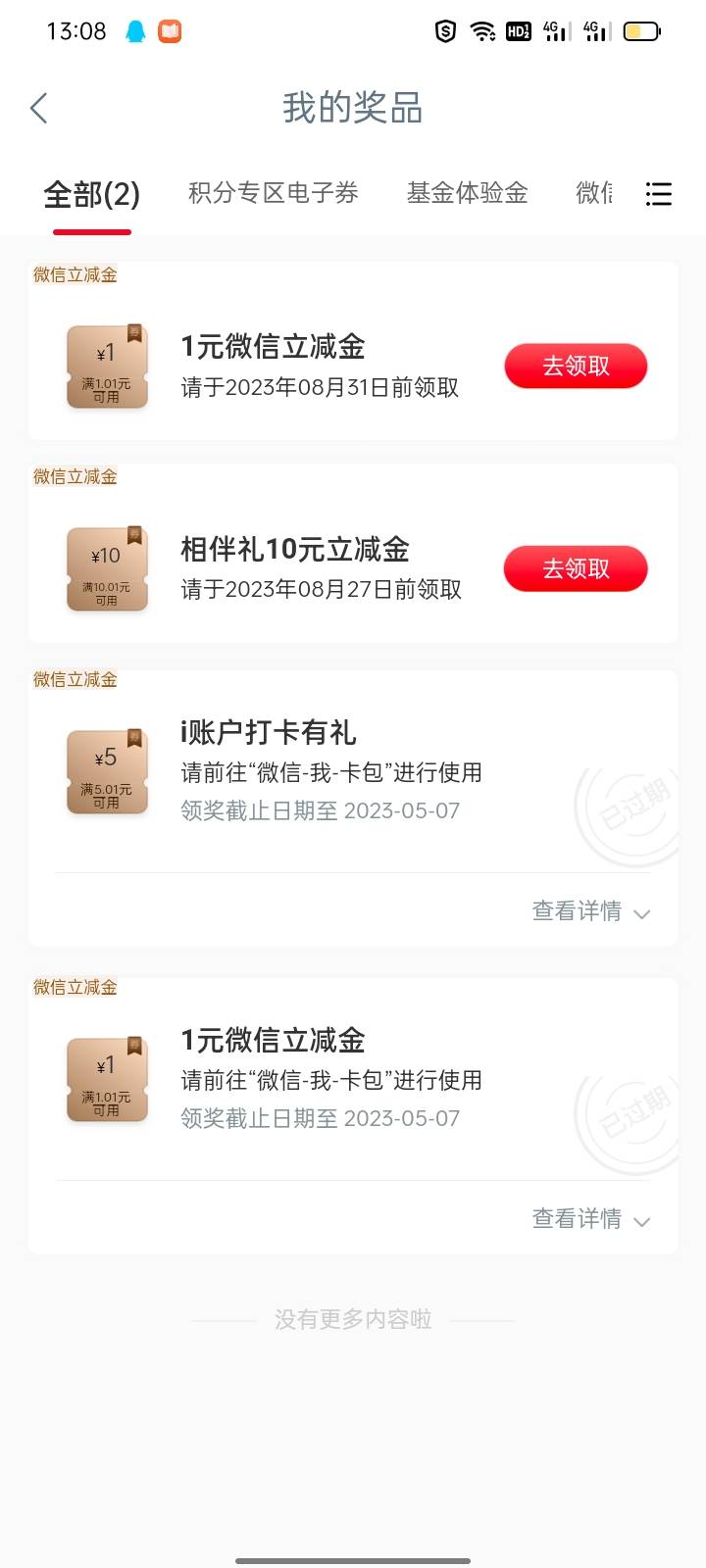Tap 去领取 for 相伴礼10元立减金

coord(576,569)
